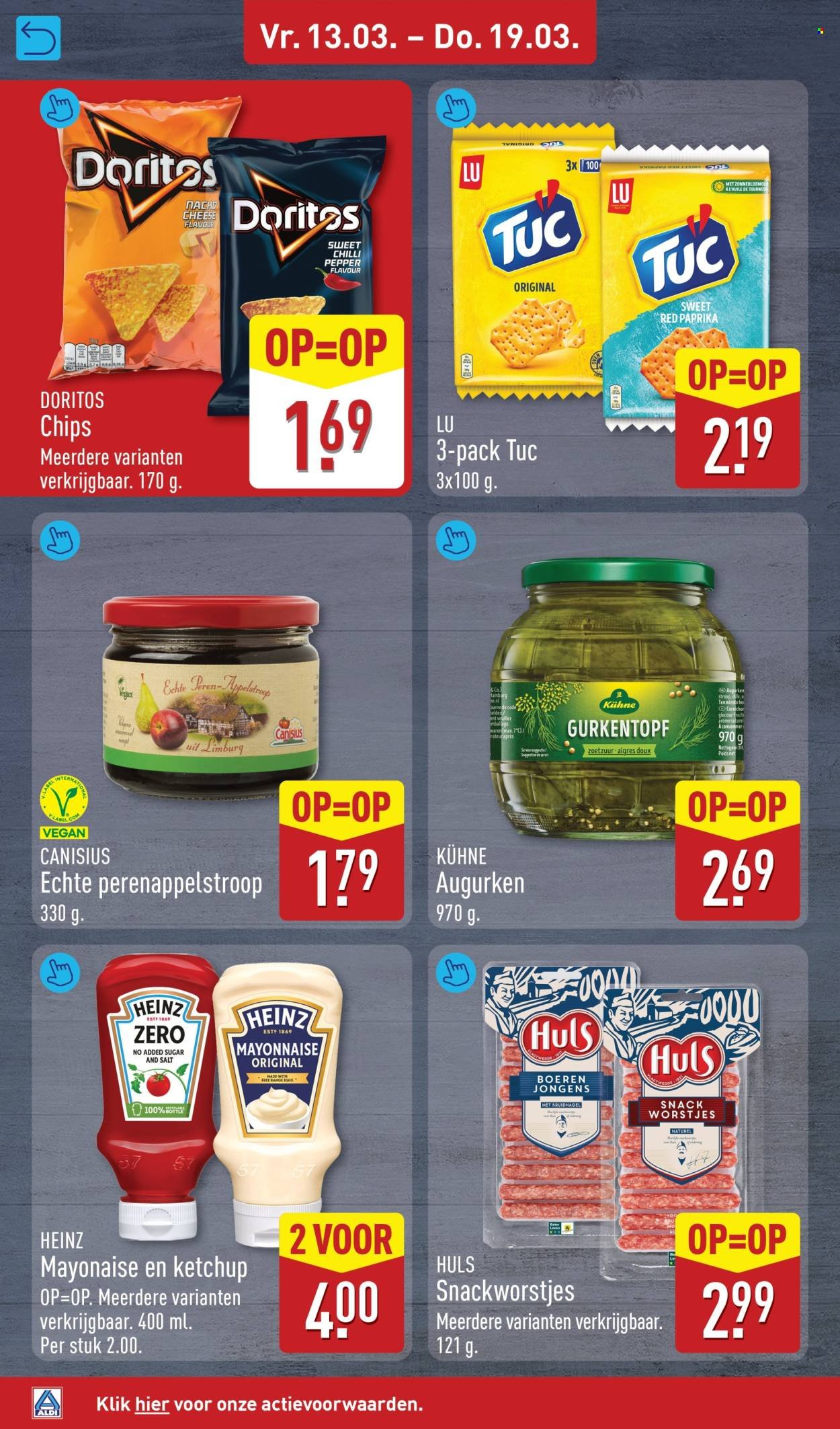Viewport: 840px width, 1429px height.
Task: Go back using the top-left arrow button
Action: coord(38,39)
